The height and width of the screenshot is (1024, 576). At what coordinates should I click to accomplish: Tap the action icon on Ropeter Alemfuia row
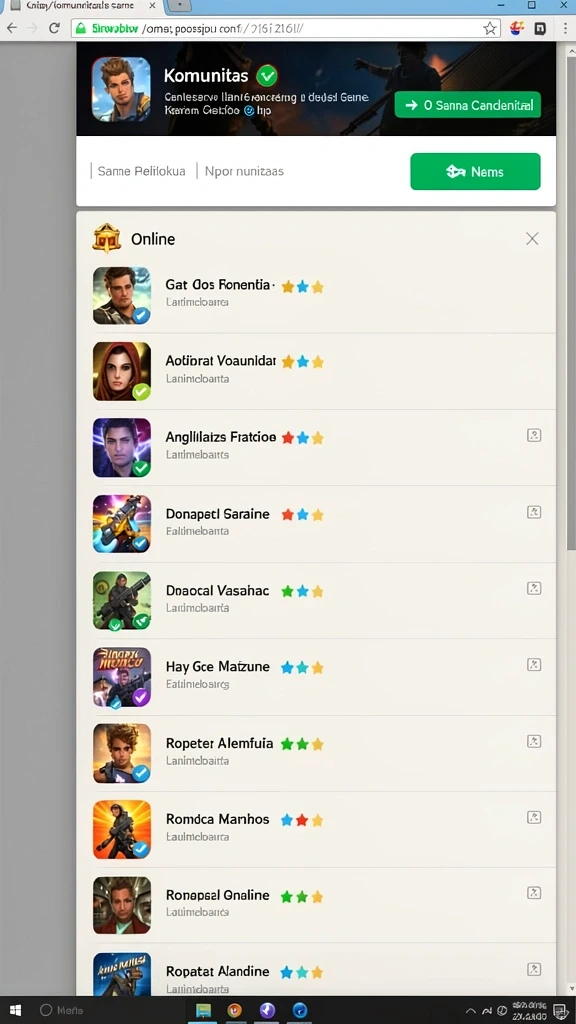pyautogui.click(x=534, y=741)
